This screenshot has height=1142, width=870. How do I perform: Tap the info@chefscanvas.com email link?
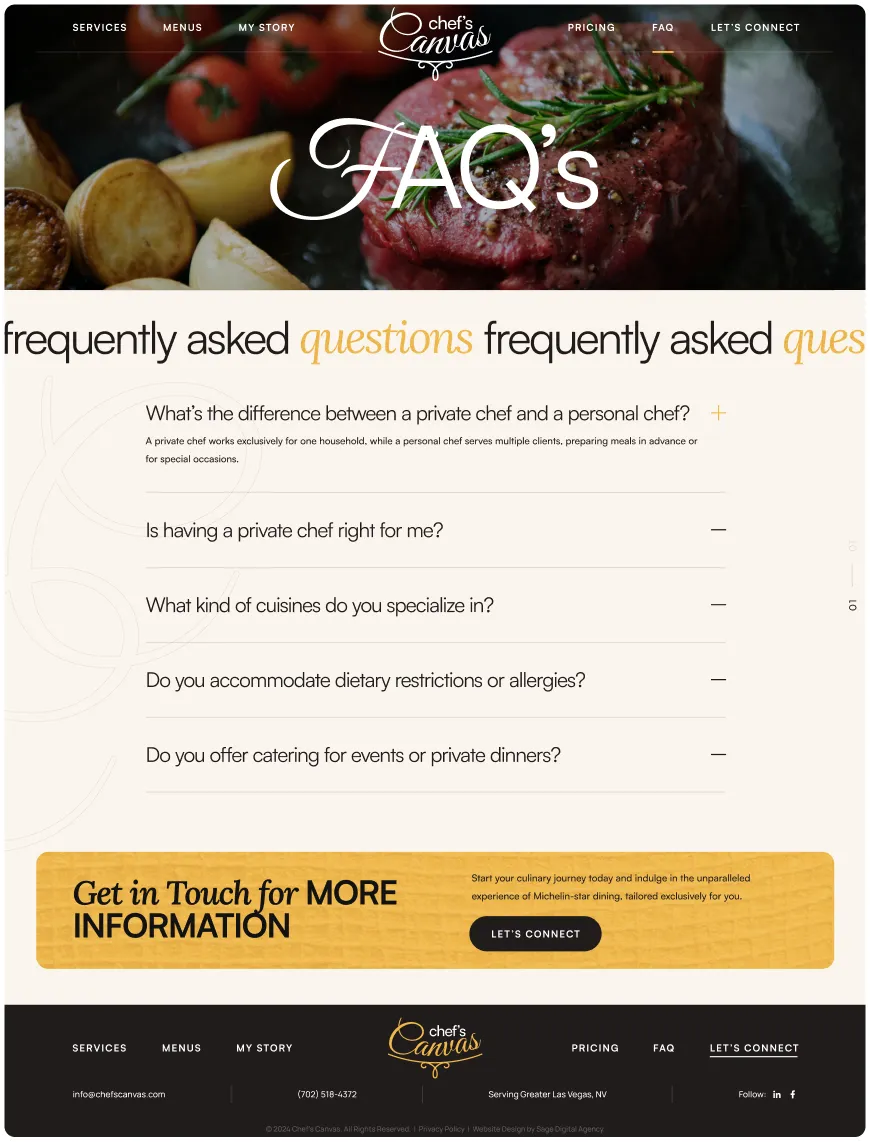pos(118,1094)
